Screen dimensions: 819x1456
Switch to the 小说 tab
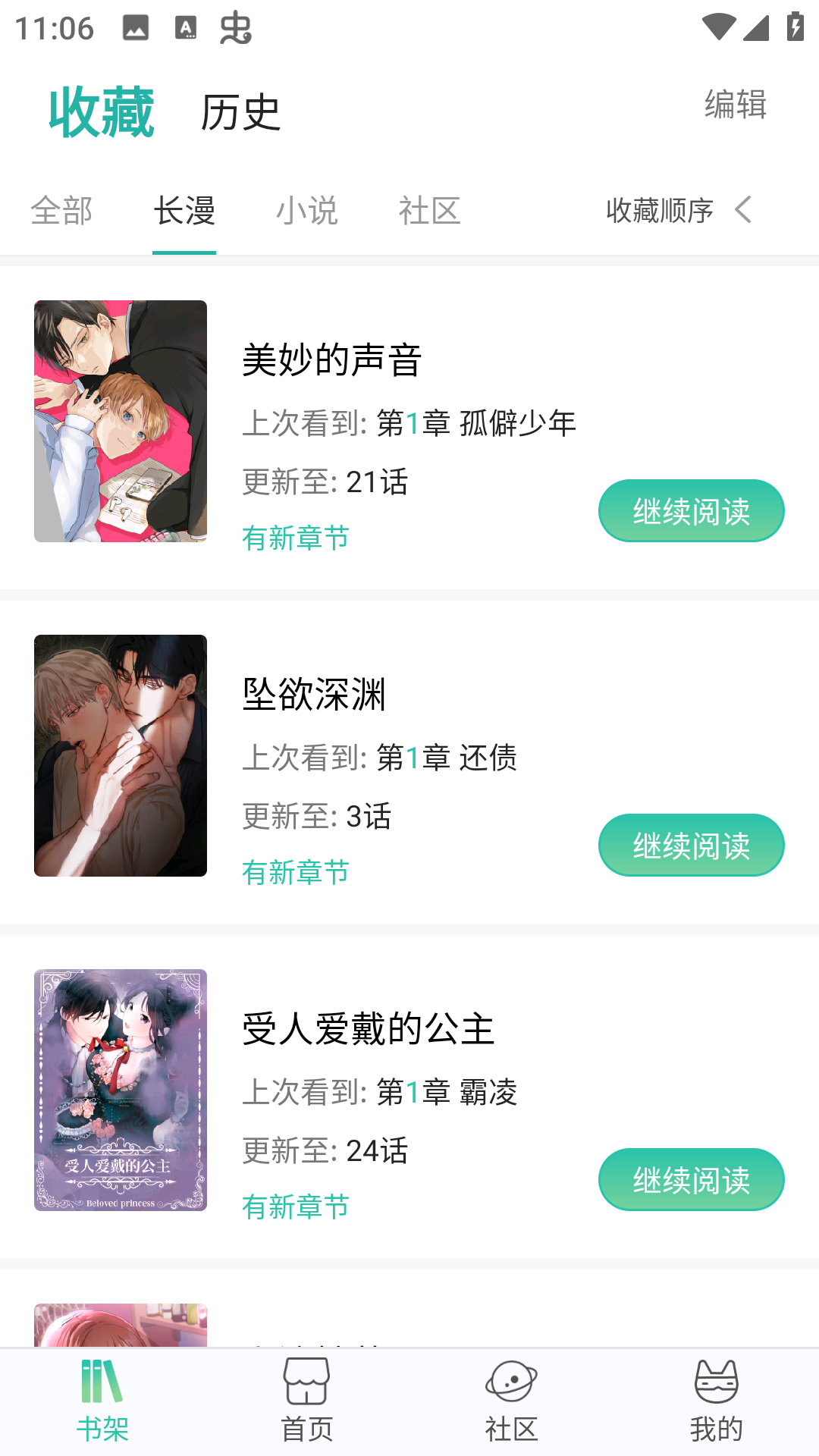(x=306, y=212)
